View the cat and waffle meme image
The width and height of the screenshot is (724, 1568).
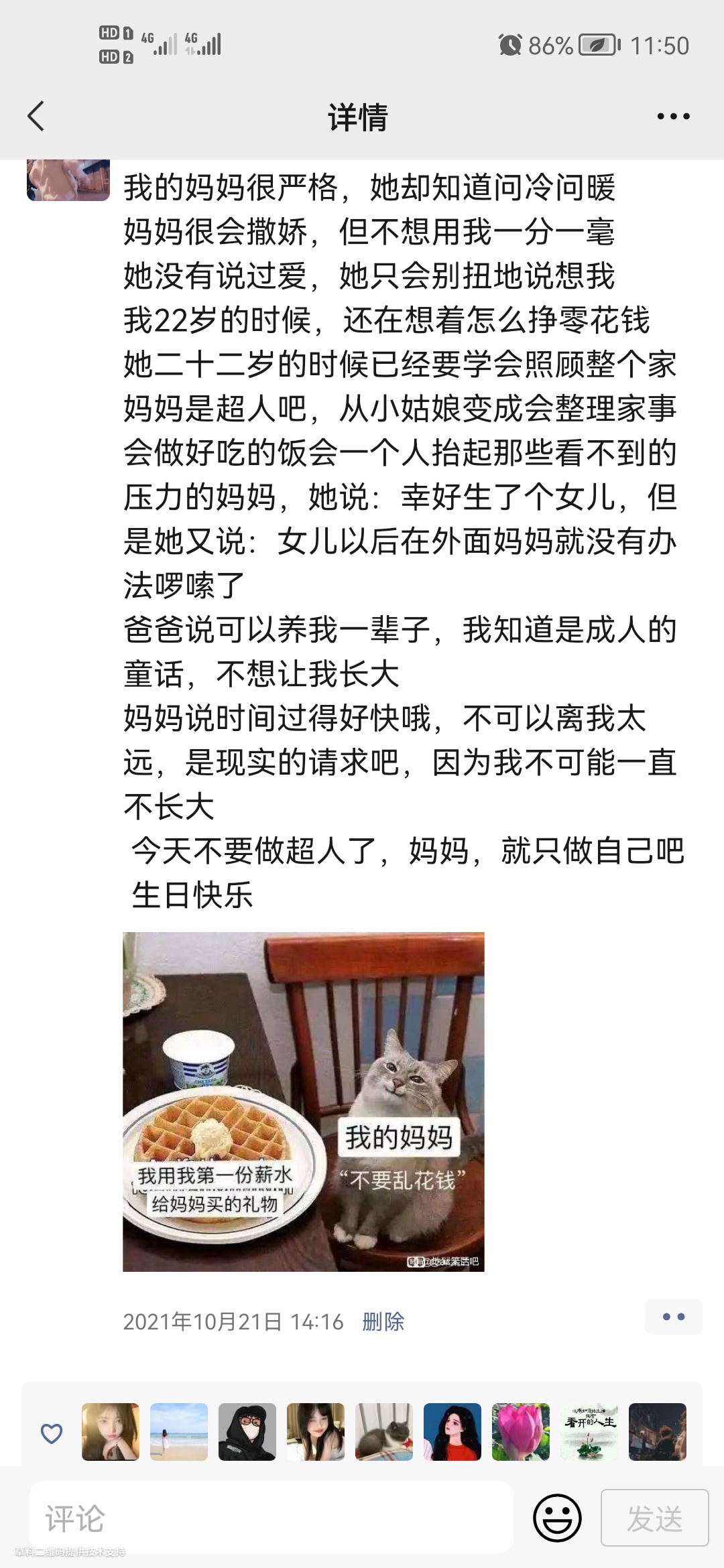click(303, 1102)
